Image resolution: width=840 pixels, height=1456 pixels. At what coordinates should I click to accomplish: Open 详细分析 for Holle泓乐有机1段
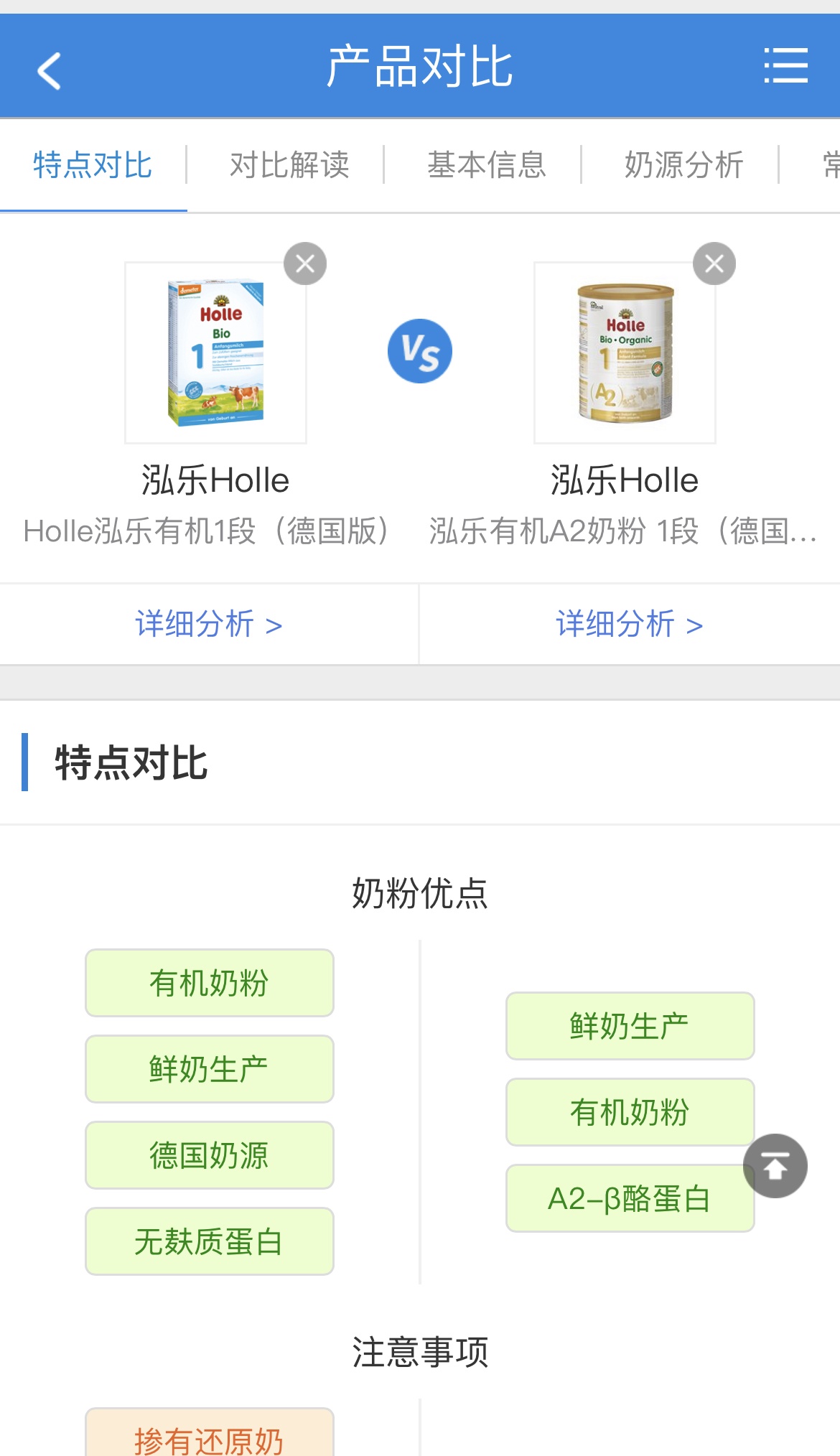tap(209, 624)
